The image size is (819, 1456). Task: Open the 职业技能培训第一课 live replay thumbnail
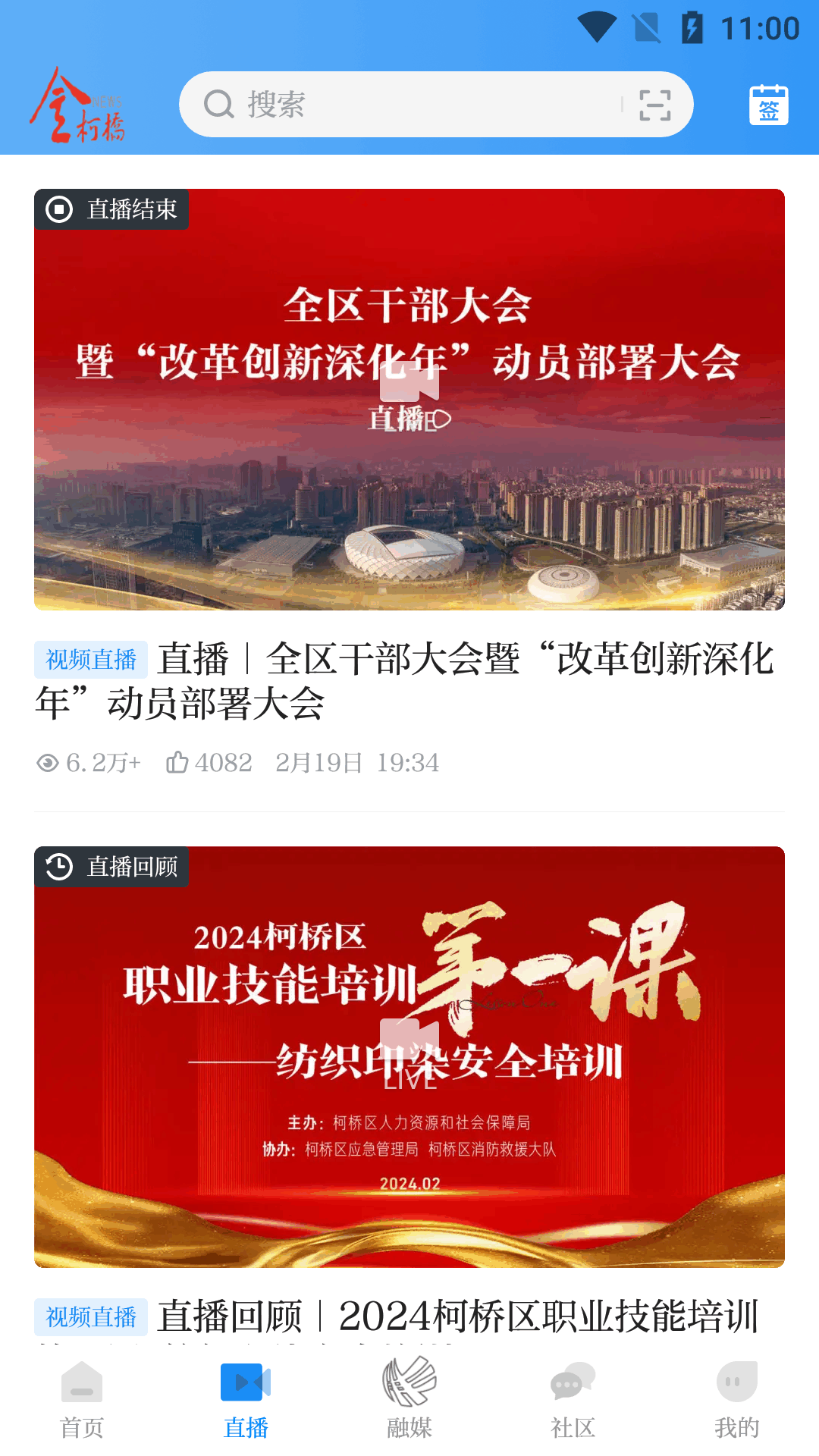click(409, 1056)
